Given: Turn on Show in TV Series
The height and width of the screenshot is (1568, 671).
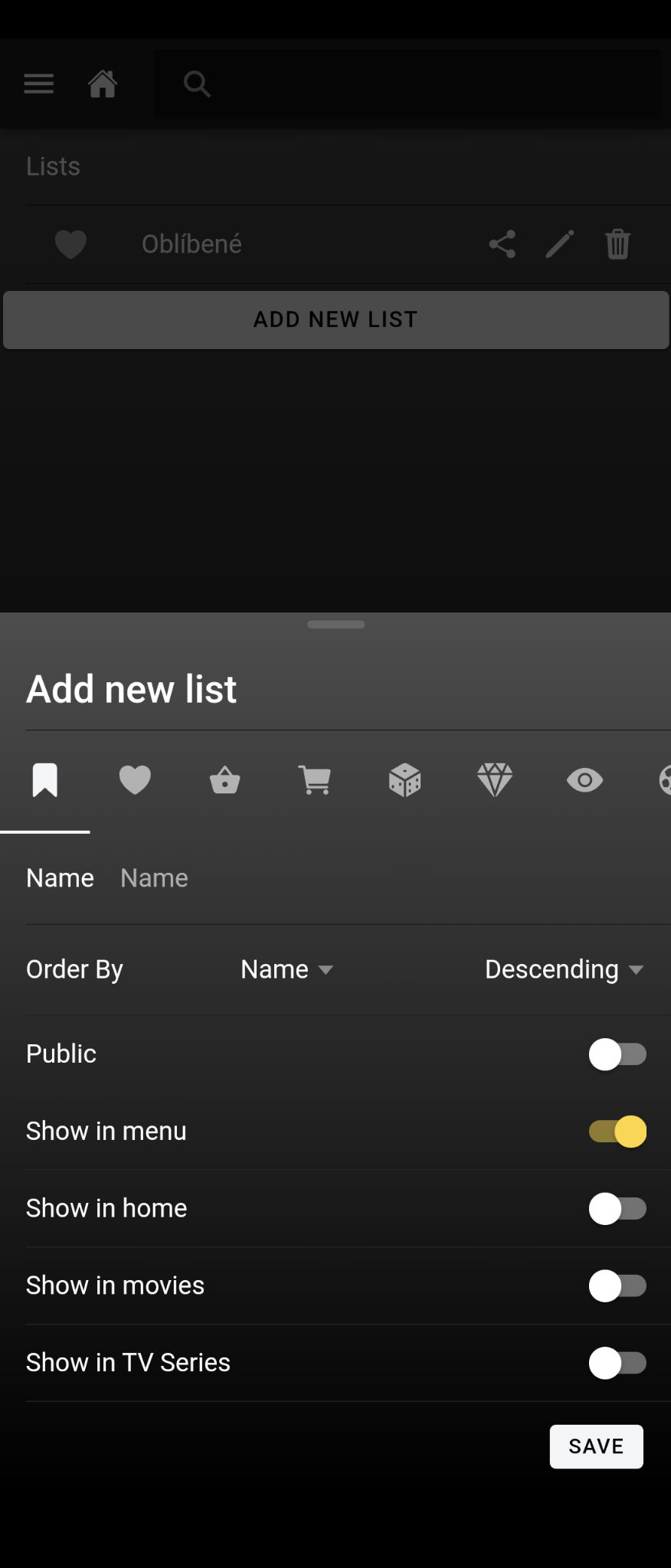Looking at the screenshot, I should coord(617,1363).
